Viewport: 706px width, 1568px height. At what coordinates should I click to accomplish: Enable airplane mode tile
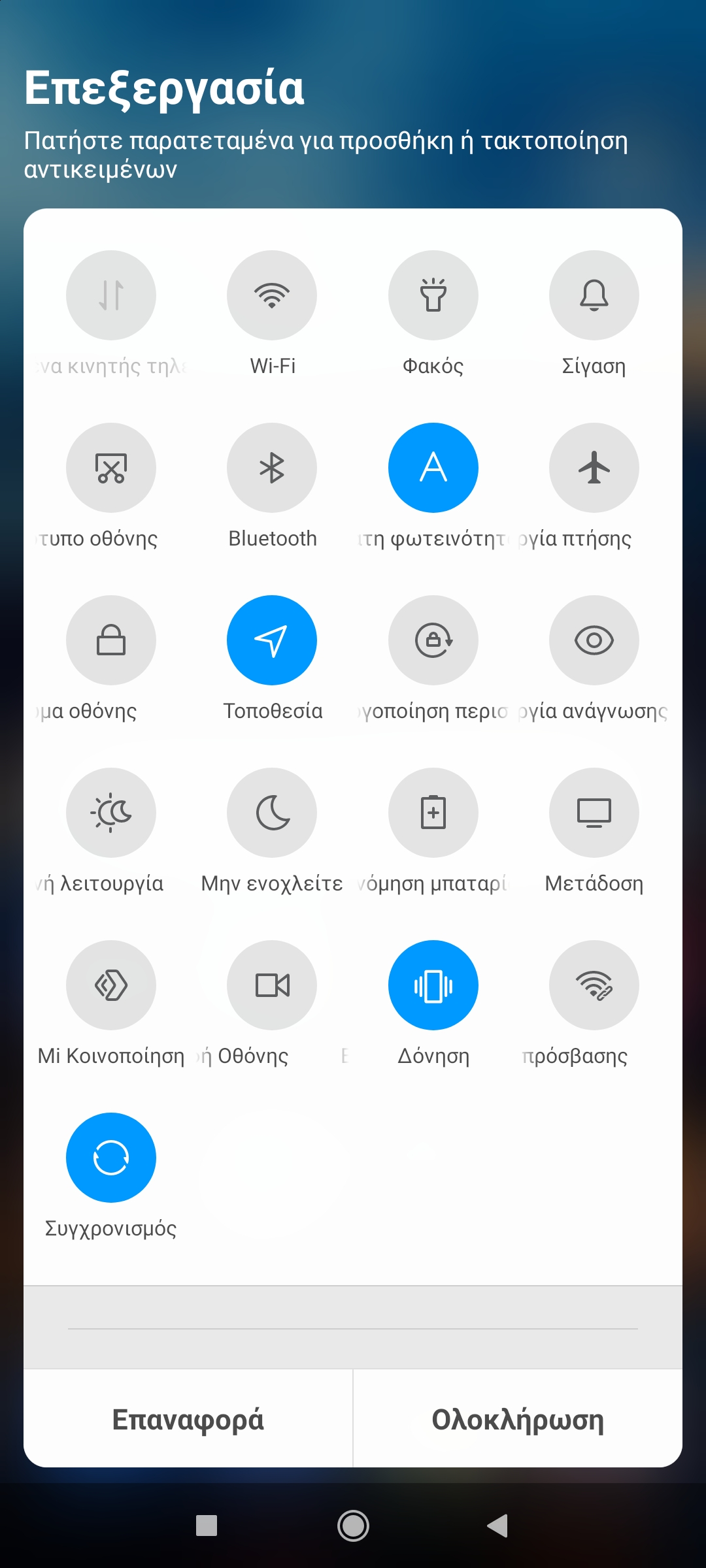tap(594, 468)
